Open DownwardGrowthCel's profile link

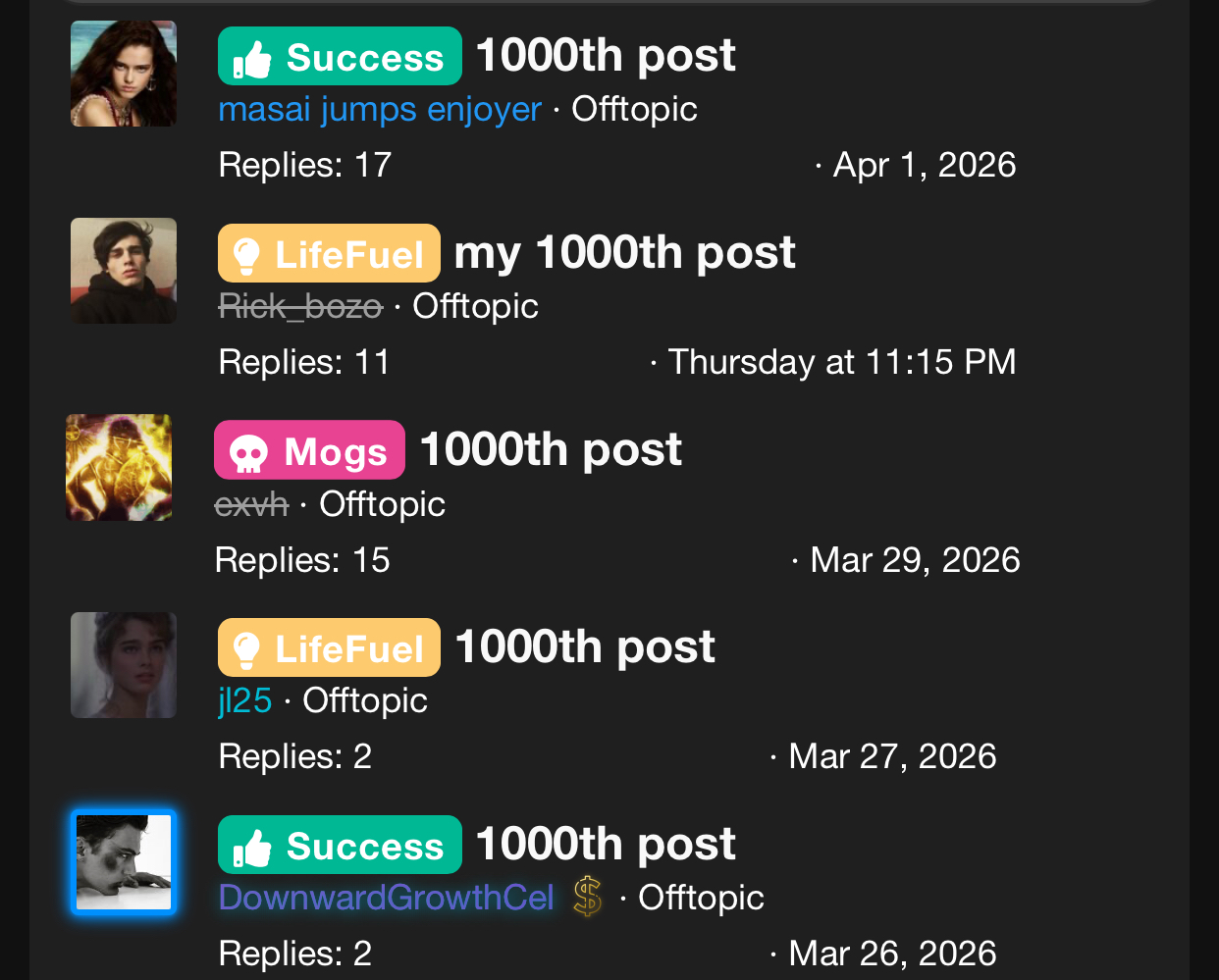[387, 898]
